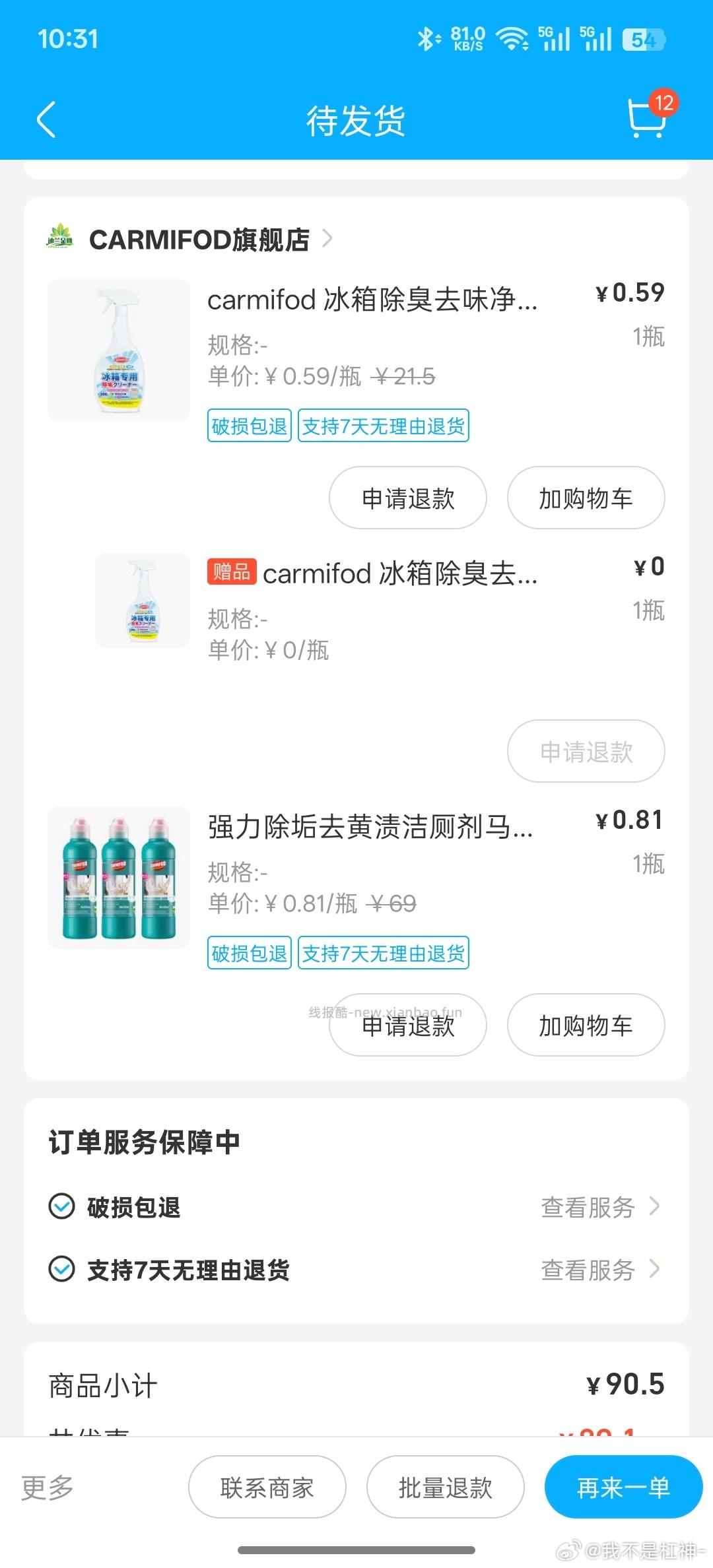Tap the checkmark circle beside 支持7天无理由退货
713x1568 pixels.
pyautogui.click(x=61, y=1268)
